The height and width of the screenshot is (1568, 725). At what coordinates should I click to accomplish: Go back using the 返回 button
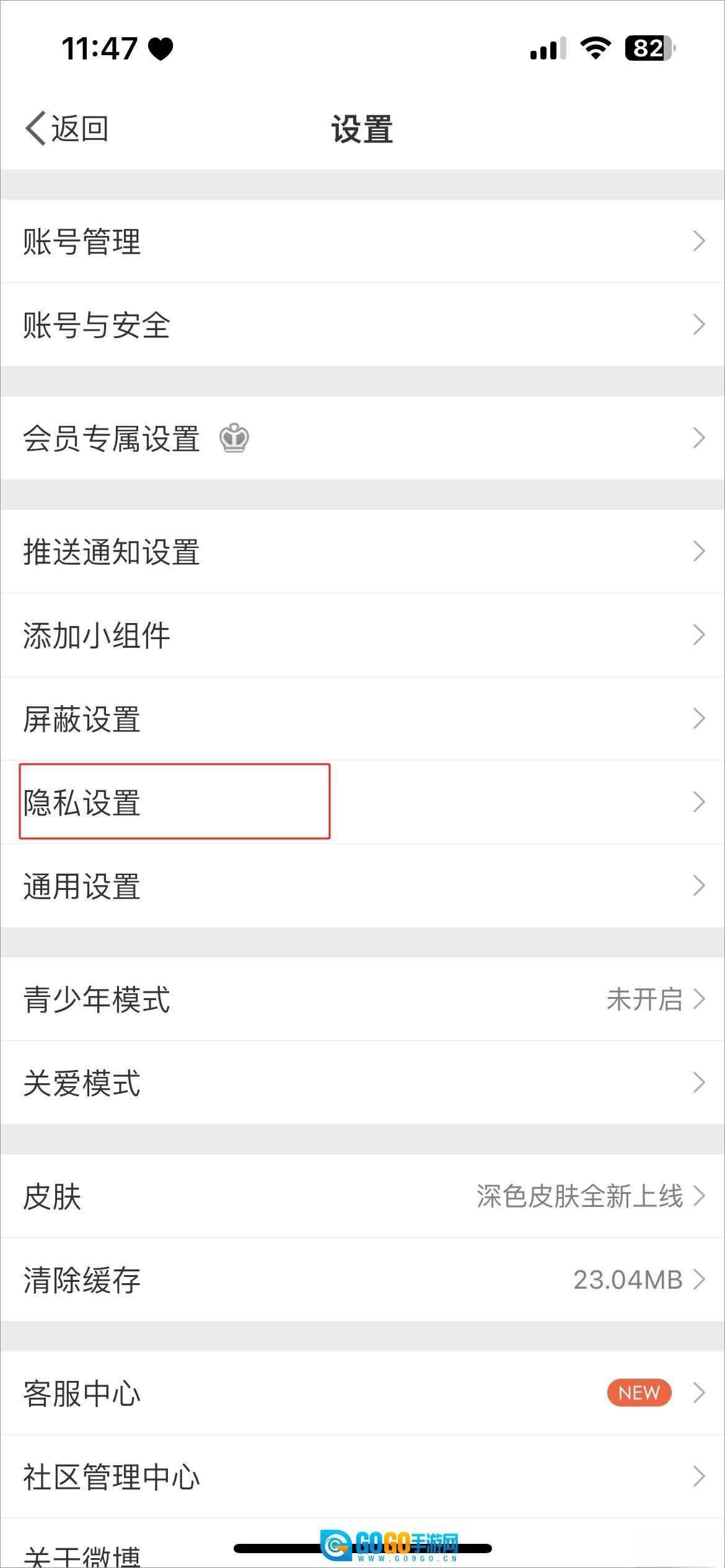point(67,129)
